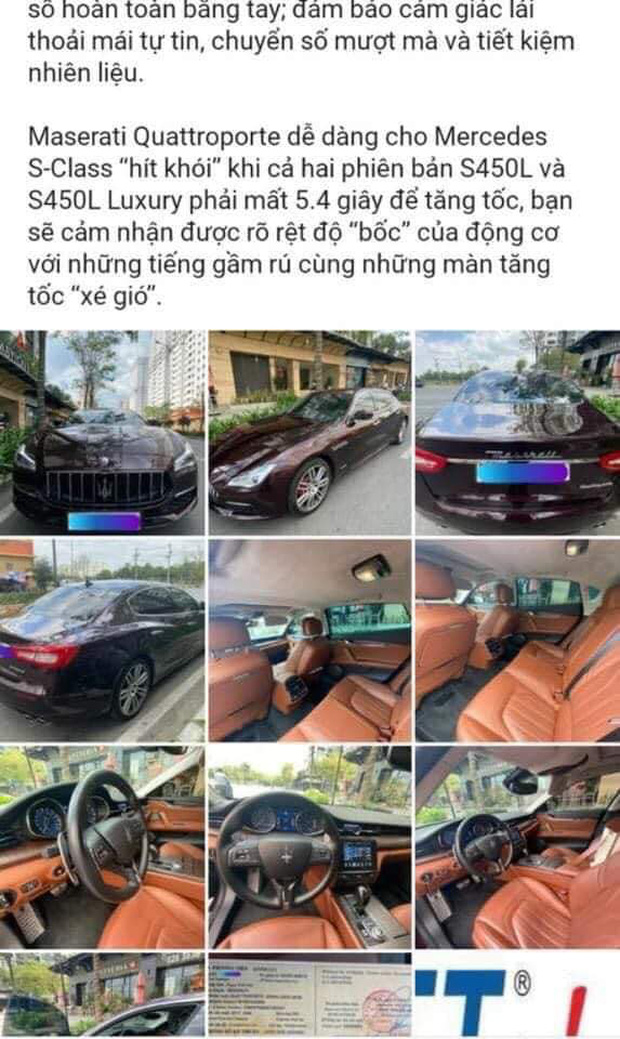Open the blue and red logo image
620x1039 pixels.
517,996
